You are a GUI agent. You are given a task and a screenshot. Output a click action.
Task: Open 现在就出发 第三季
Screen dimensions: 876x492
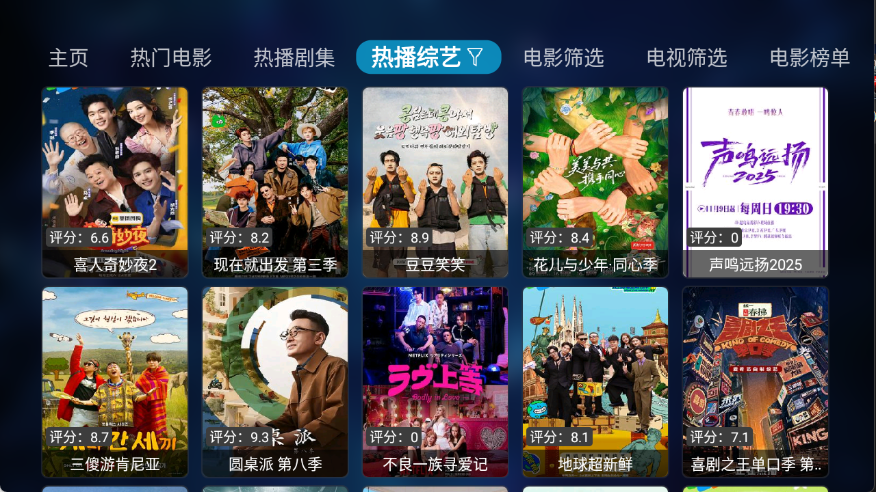click(275, 182)
